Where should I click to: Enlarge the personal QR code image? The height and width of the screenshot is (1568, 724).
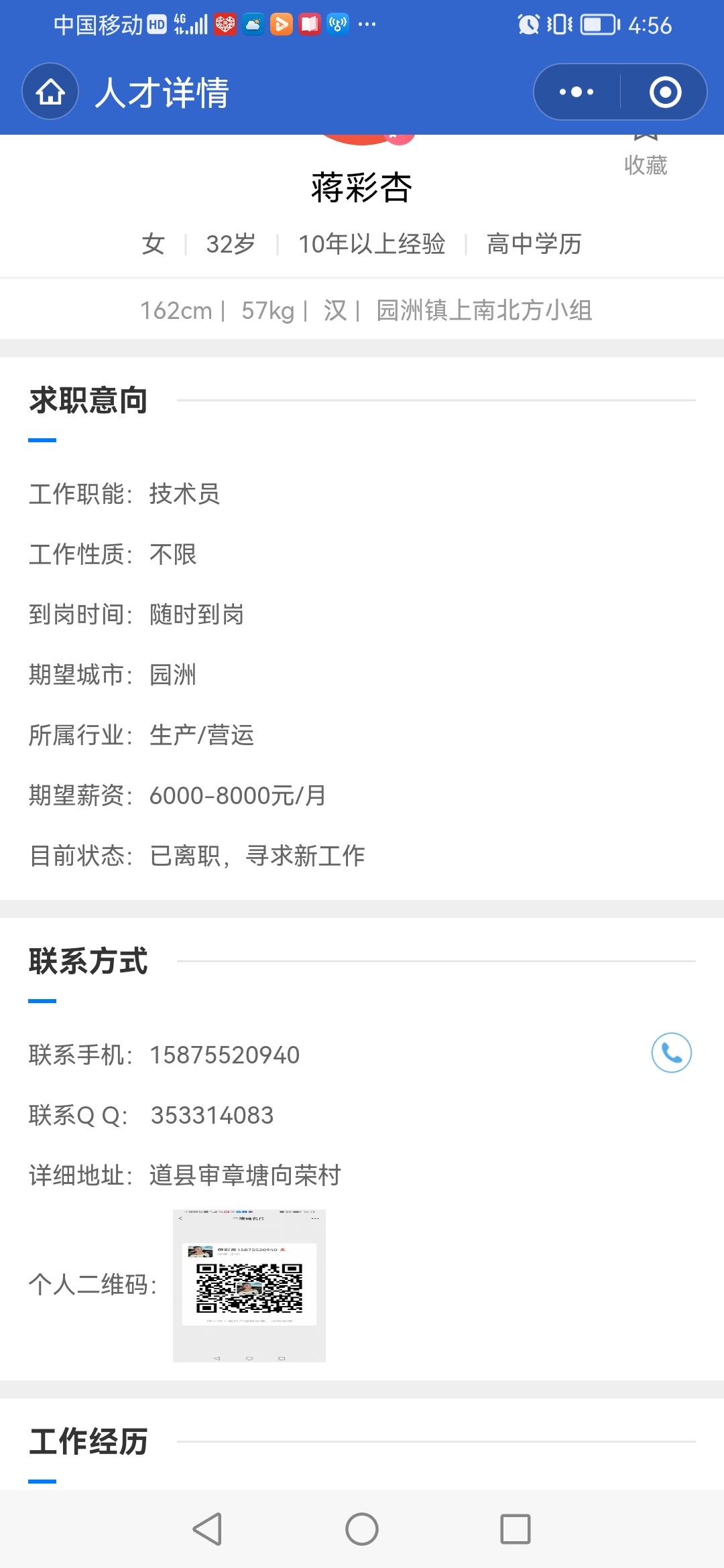coord(249,1285)
